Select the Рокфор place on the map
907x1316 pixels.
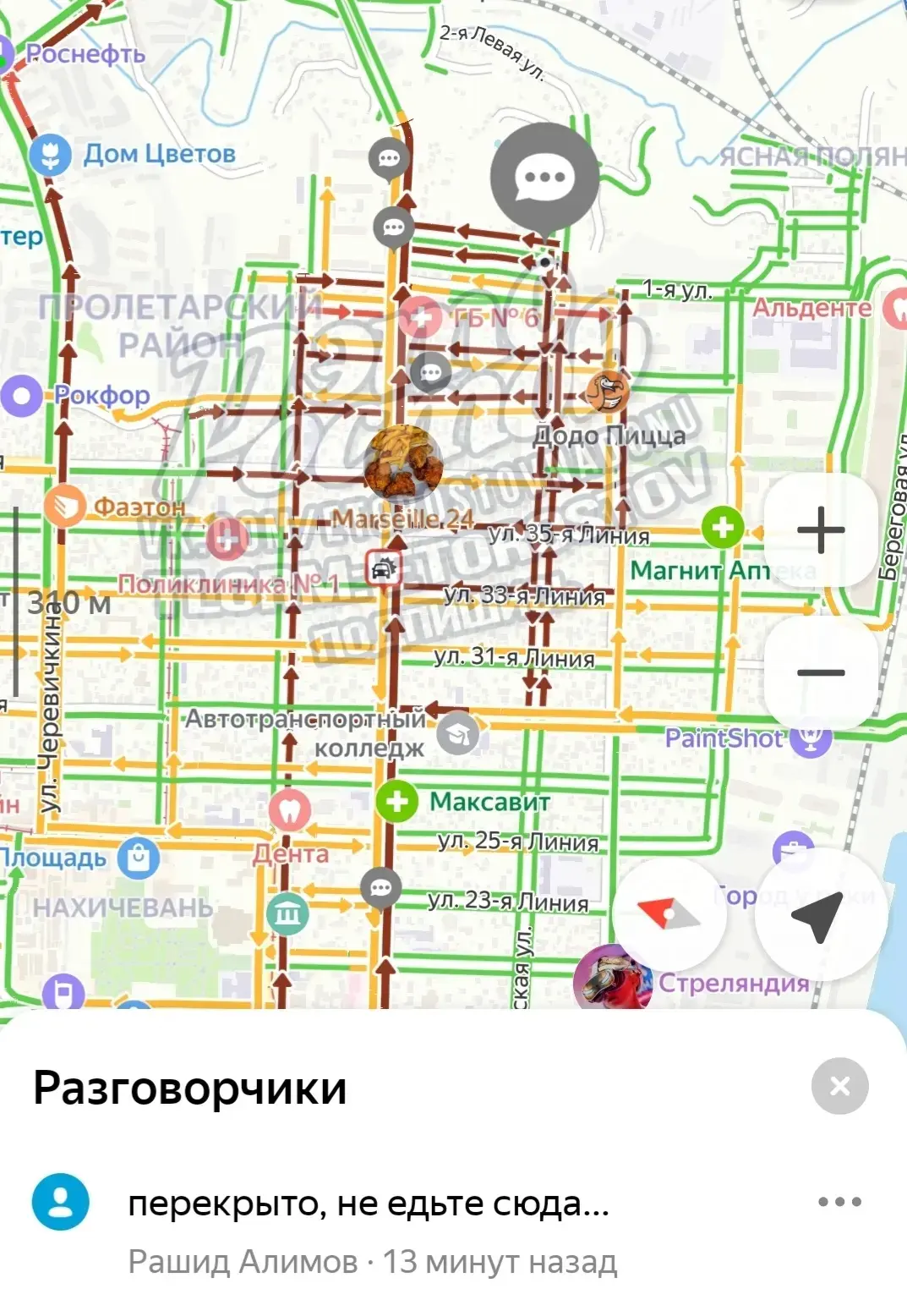[21, 395]
